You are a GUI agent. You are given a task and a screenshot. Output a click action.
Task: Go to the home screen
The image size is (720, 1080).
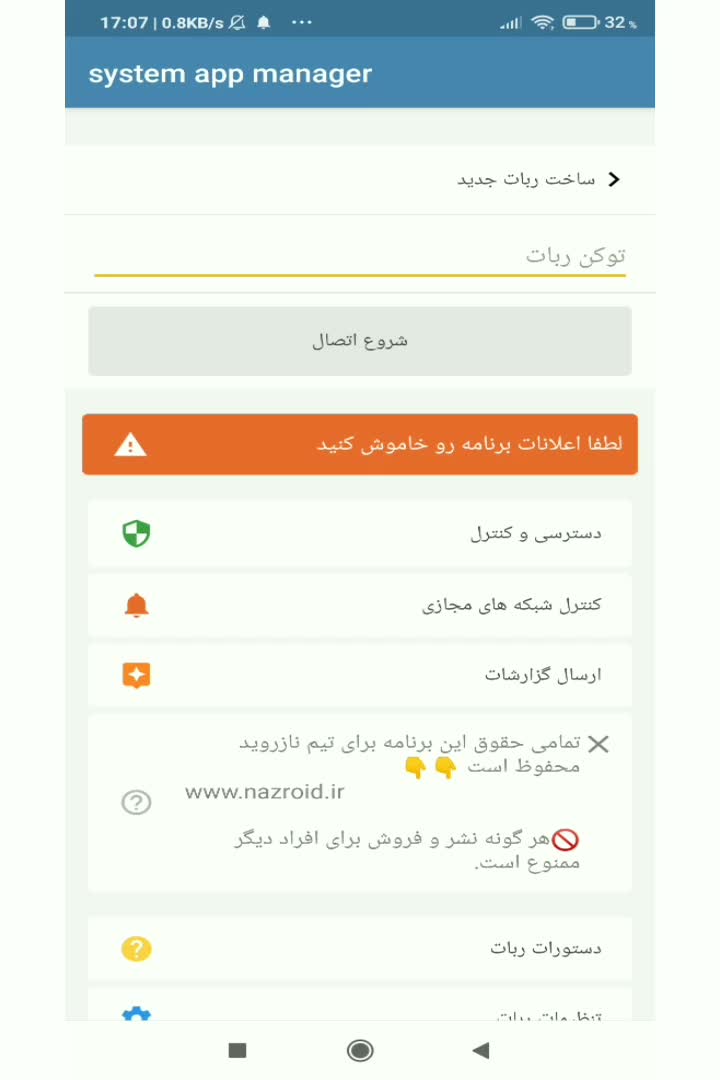[360, 1050]
